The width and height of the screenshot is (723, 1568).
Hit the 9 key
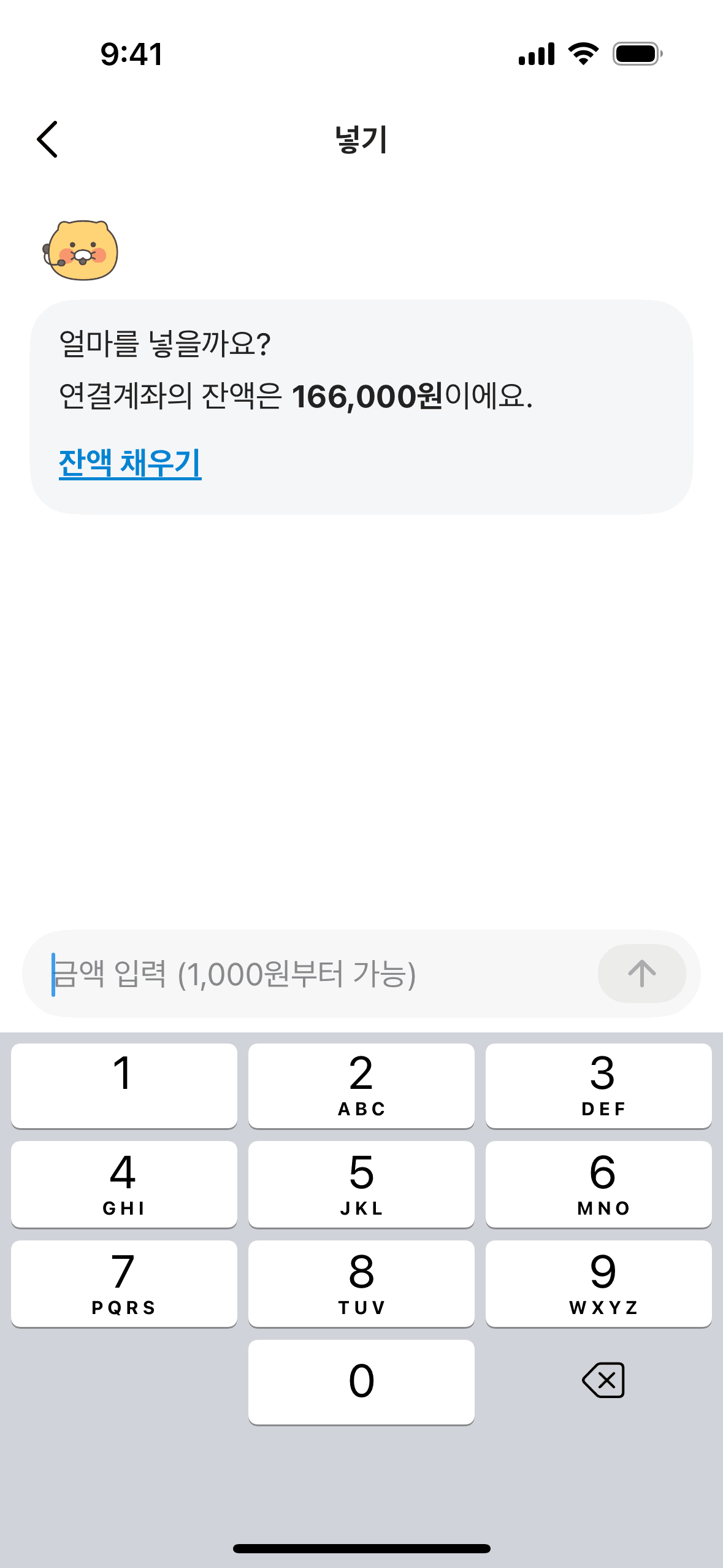click(599, 1283)
